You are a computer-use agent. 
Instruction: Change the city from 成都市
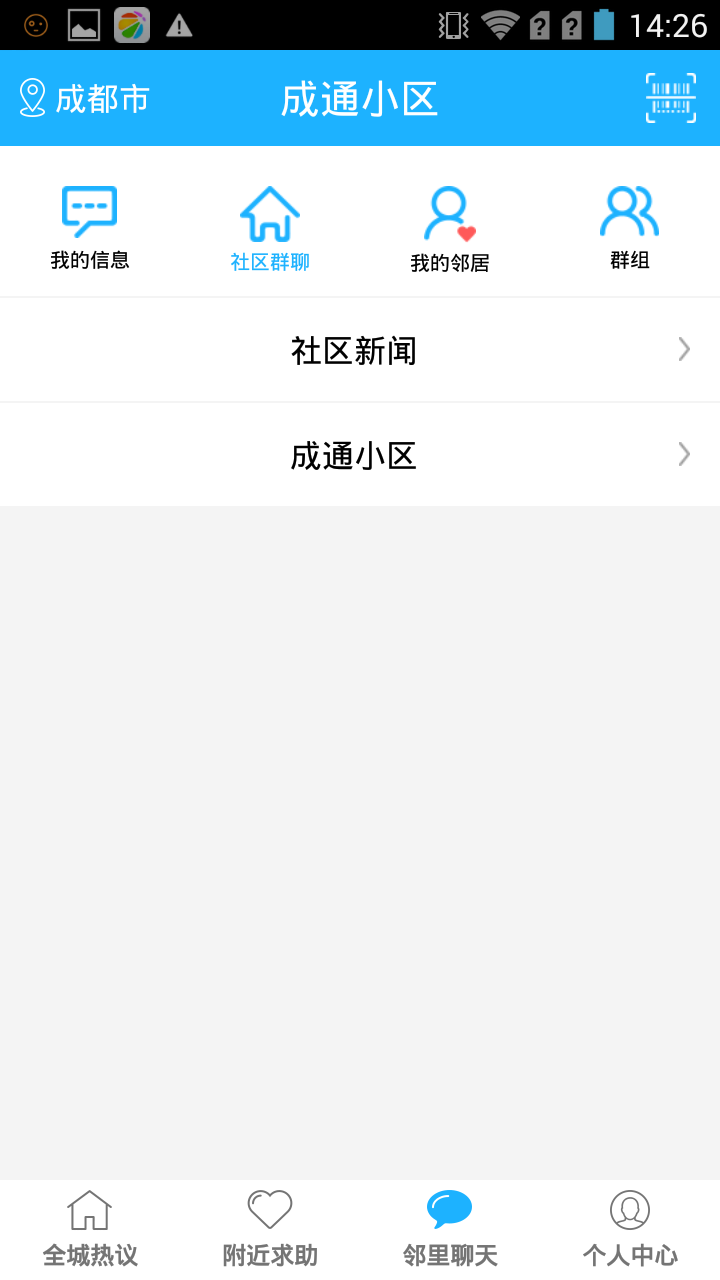point(85,99)
